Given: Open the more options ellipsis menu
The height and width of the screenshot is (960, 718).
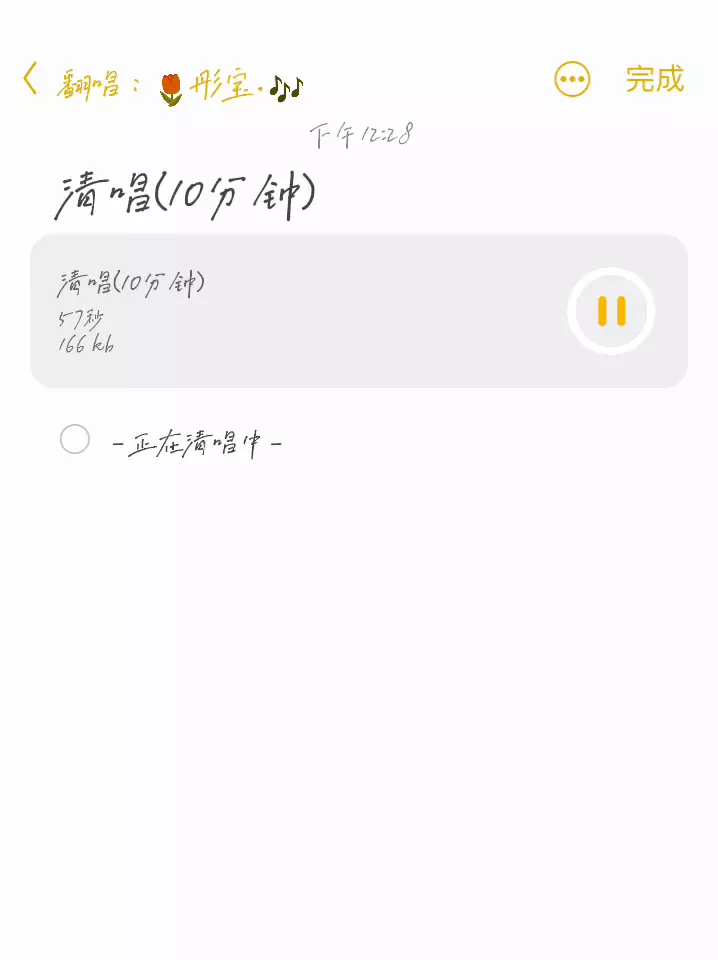Looking at the screenshot, I should pyautogui.click(x=572, y=80).
